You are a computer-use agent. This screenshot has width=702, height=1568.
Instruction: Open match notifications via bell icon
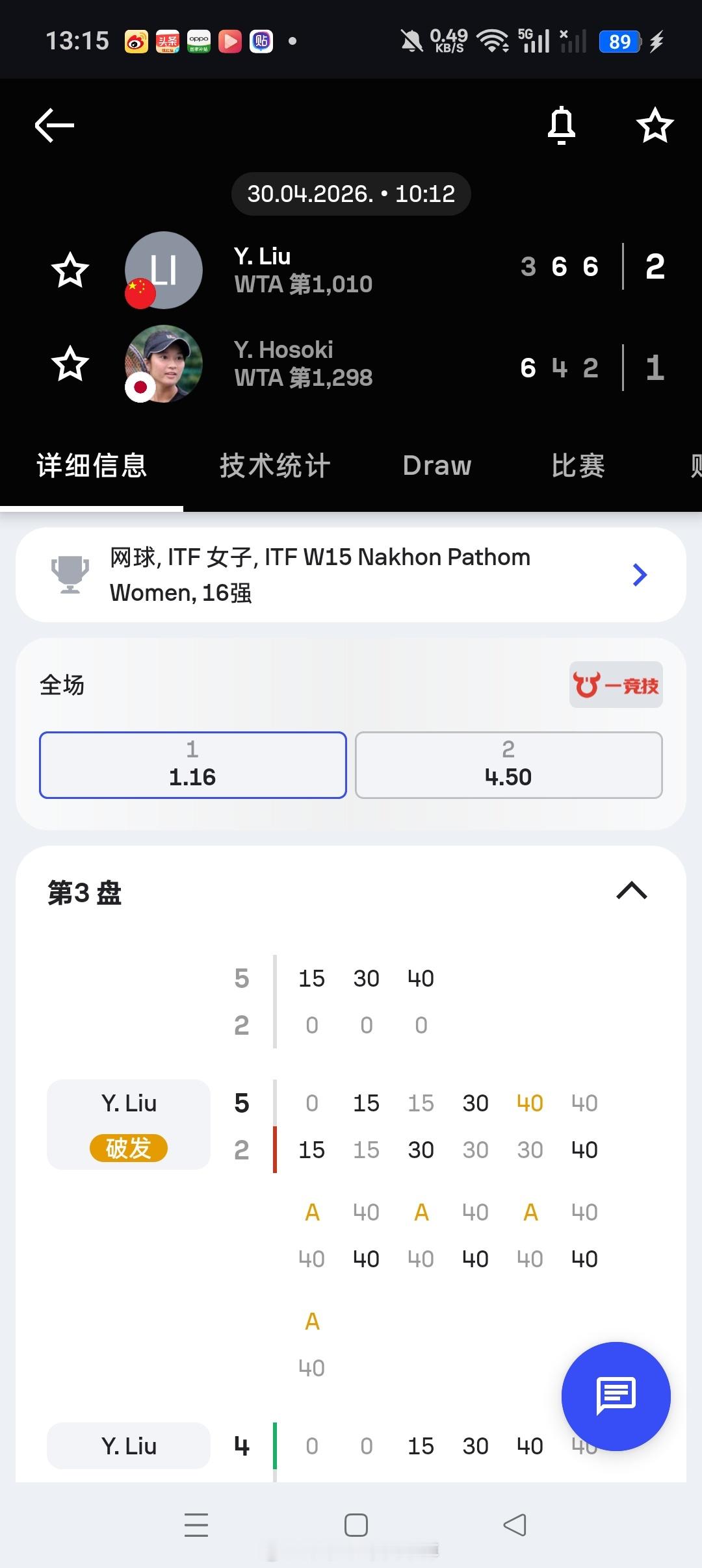561,125
